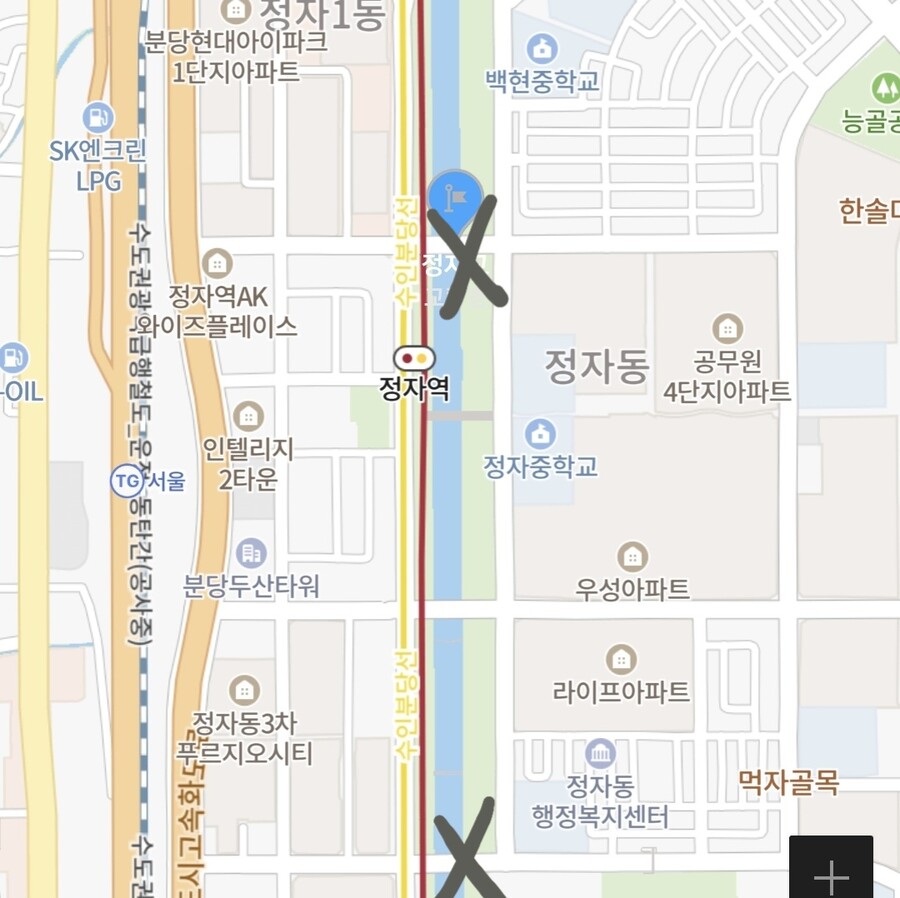Tap the 백현중학교 school marker

[x=542, y=48]
